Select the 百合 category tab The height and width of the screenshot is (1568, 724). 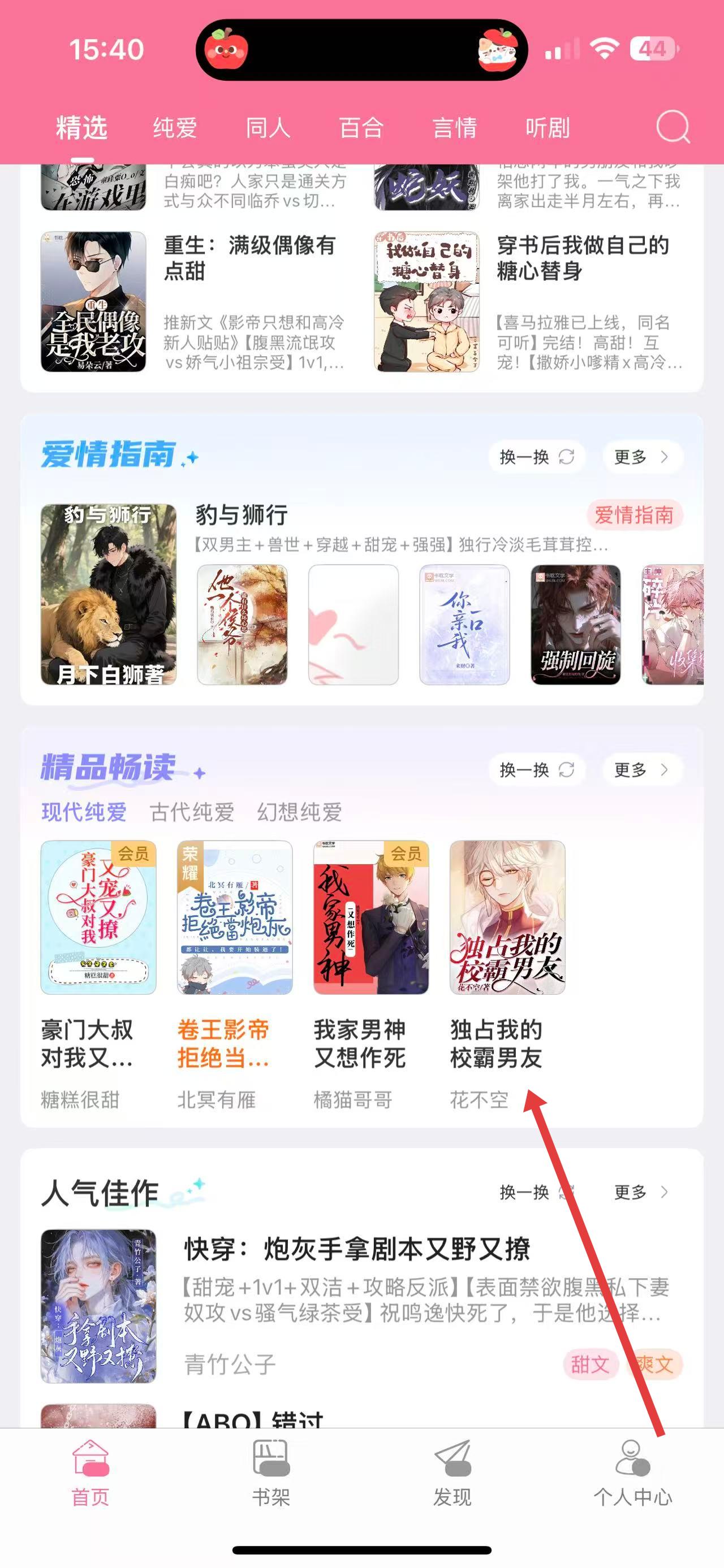(x=361, y=128)
